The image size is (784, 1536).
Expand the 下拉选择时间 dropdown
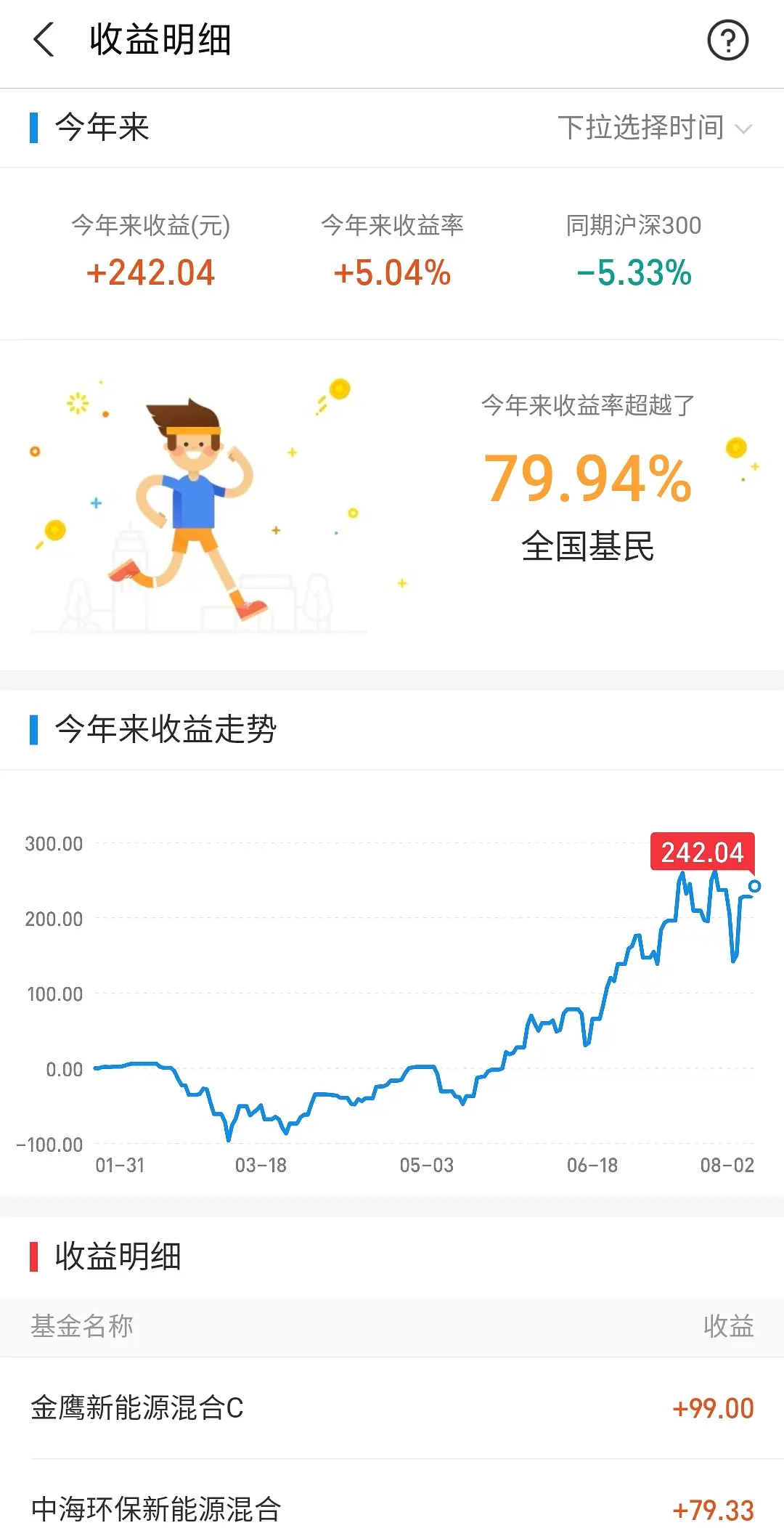pyautogui.click(x=653, y=128)
